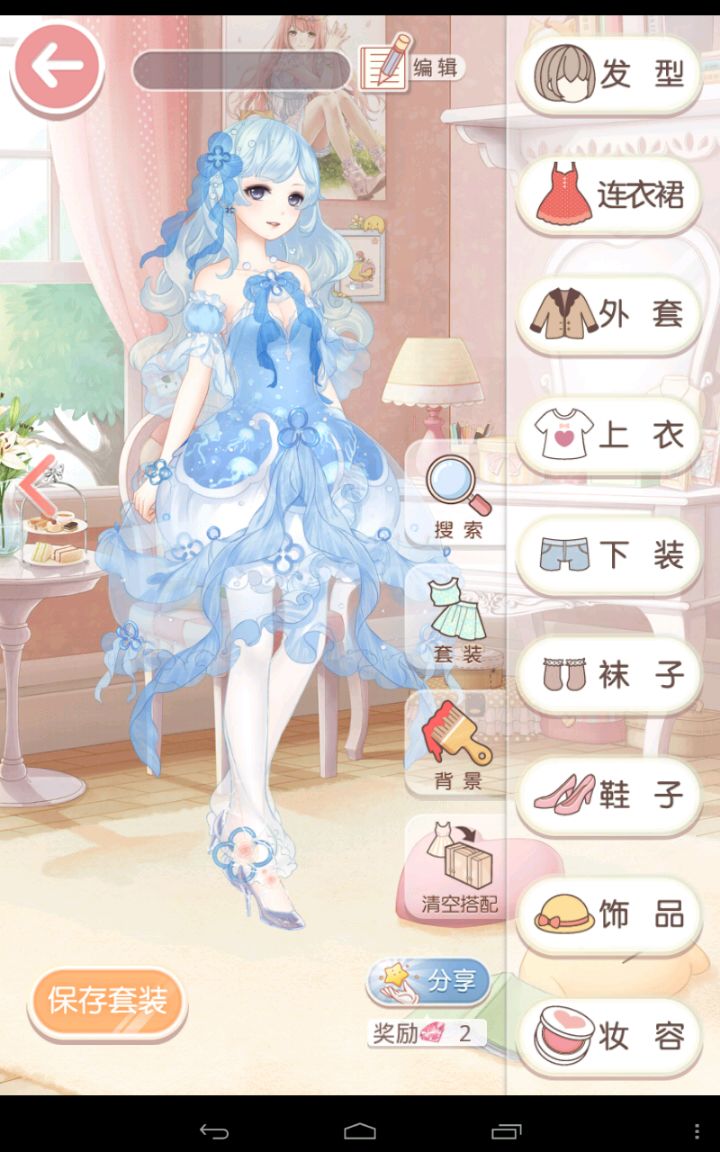720x1152 pixels.
Task: Tap the empty outfit name field
Action: (x=240, y=70)
